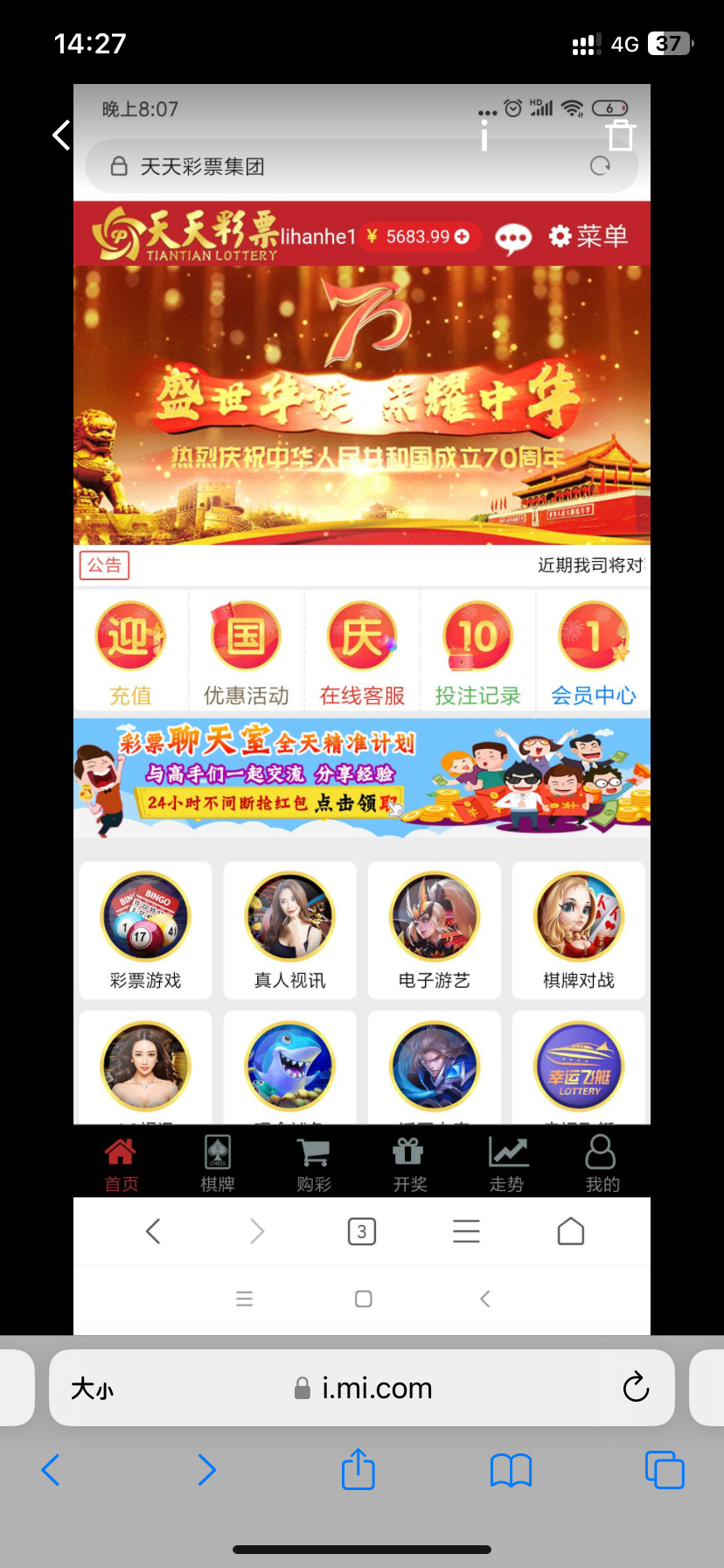The width and height of the screenshot is (724, 1568).
Task: Delete this photo with the trash icon
Action: point(620,136)
